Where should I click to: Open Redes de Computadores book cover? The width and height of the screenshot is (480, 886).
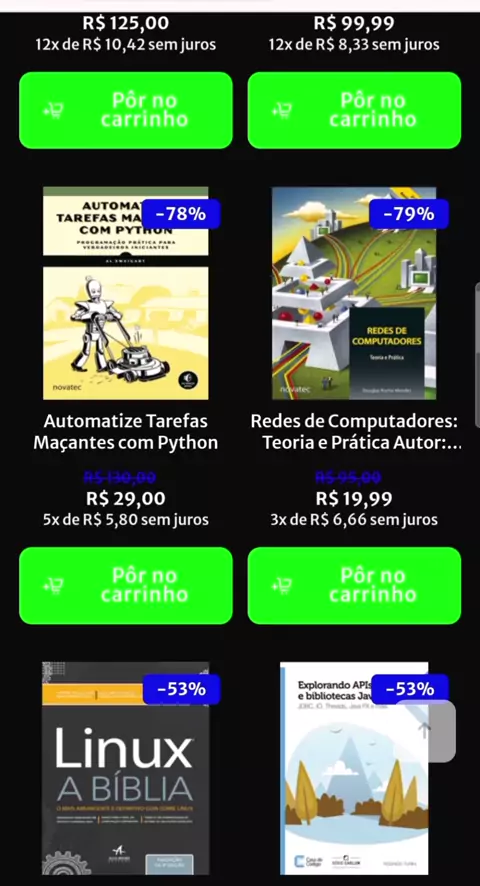point(354,293)
